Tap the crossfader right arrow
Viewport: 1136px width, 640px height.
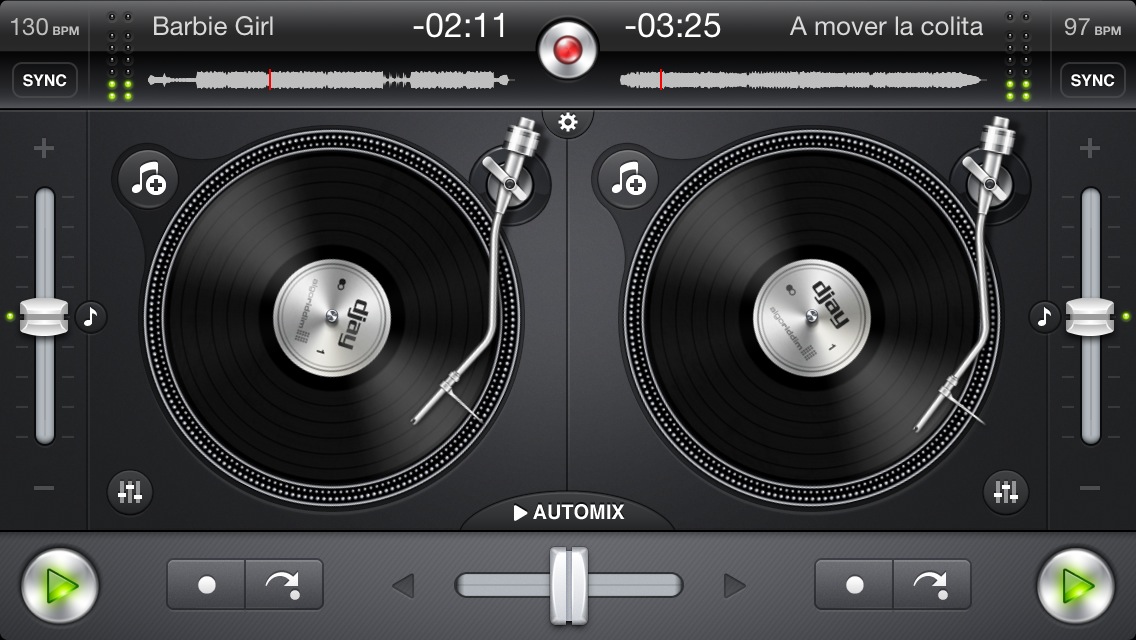point(734,586)
